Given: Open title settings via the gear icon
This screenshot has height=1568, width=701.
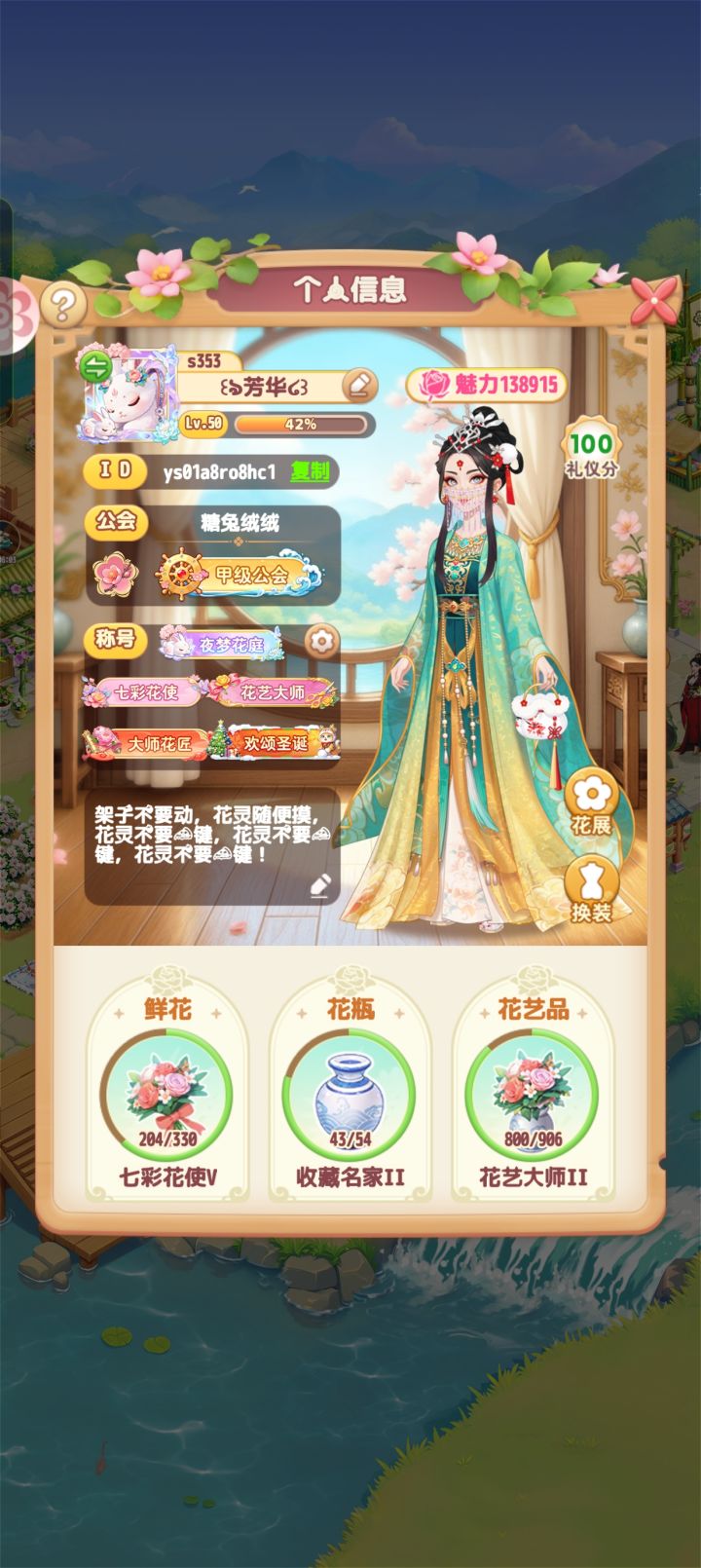Looking at the screenshot, I should point(321,640).
